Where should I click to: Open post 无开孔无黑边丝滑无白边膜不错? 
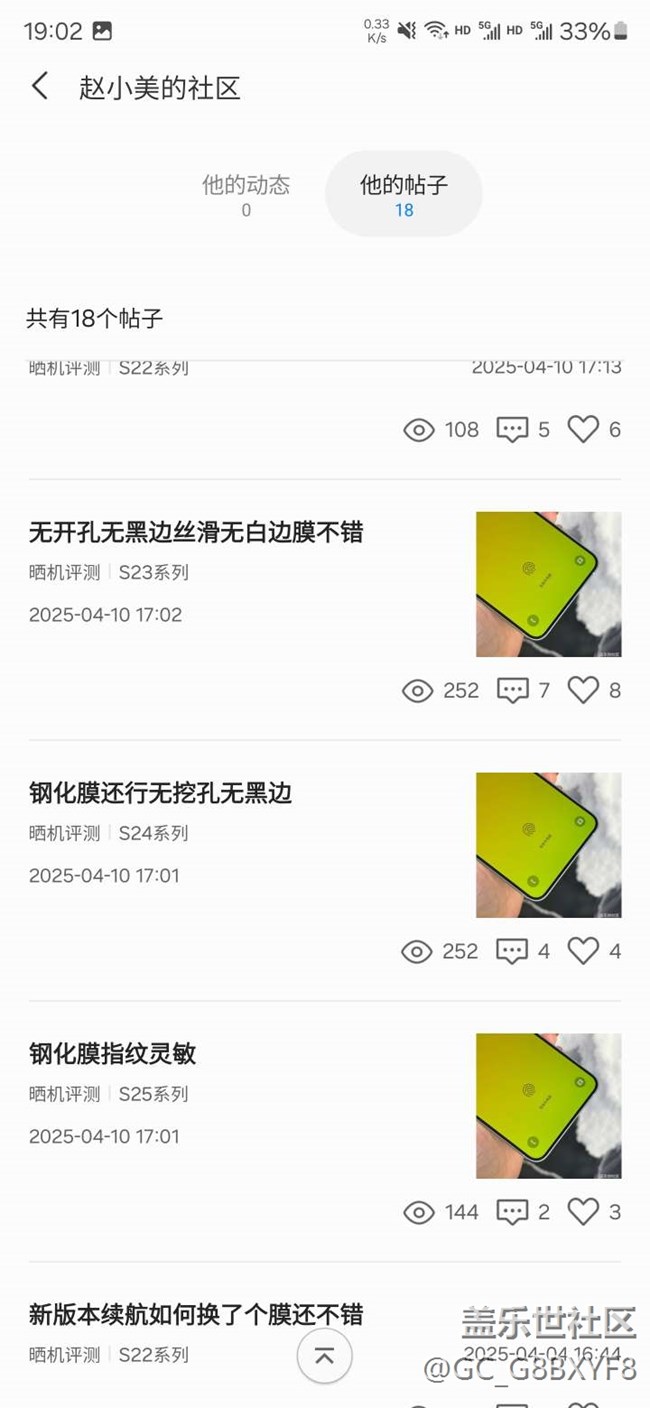click(x=196, y=533)
